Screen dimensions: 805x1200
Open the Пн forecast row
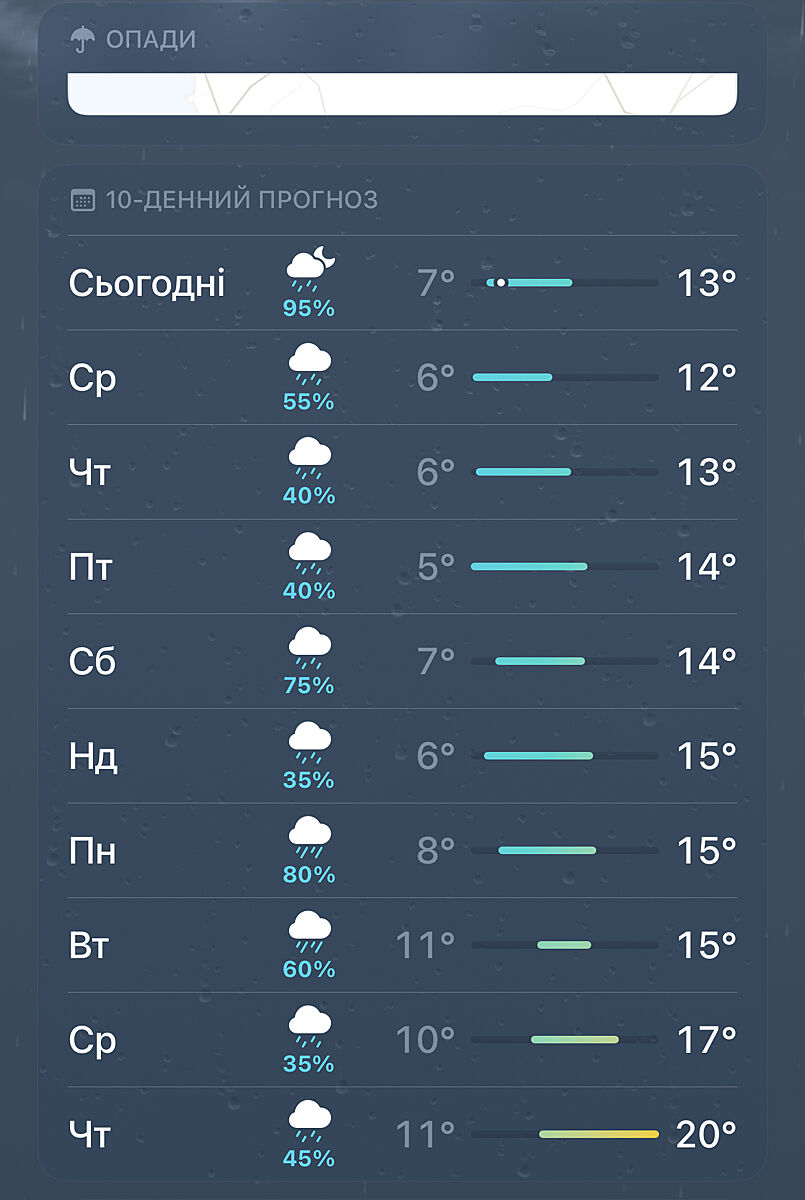(402, 851)
